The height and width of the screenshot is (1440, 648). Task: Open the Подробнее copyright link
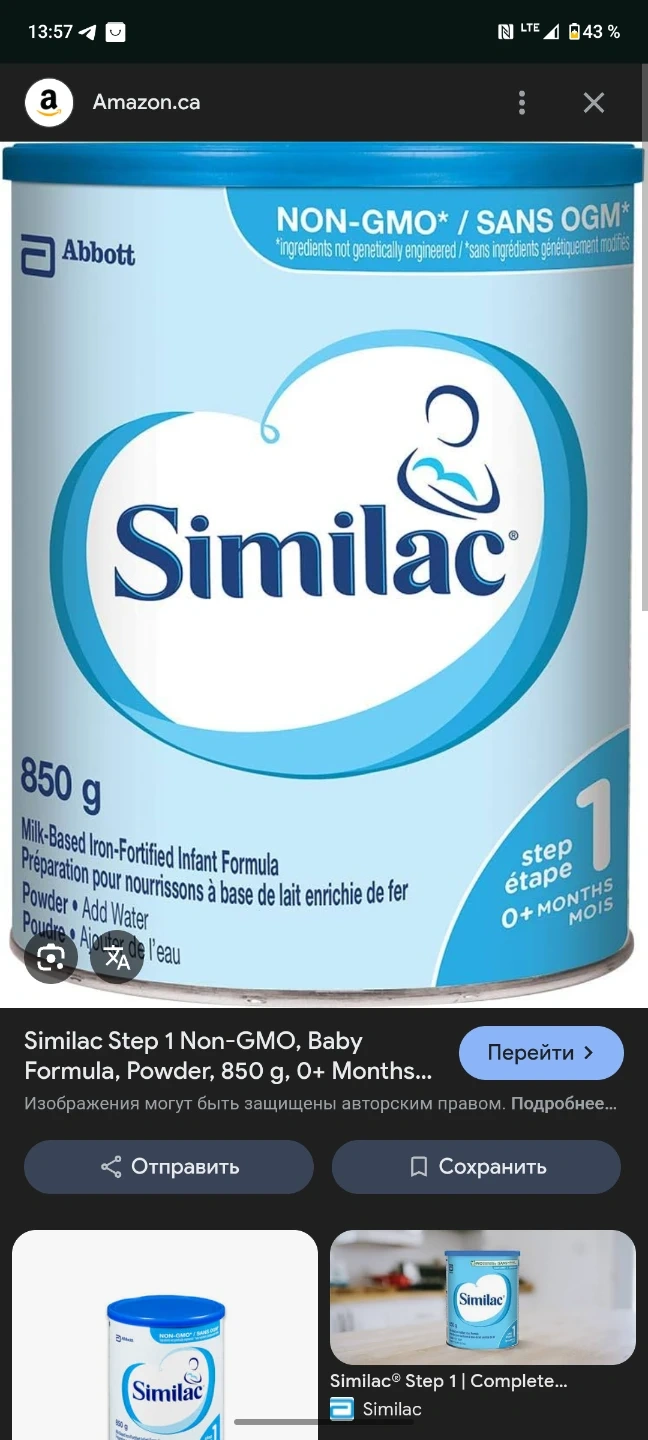tap(564, 1105)
